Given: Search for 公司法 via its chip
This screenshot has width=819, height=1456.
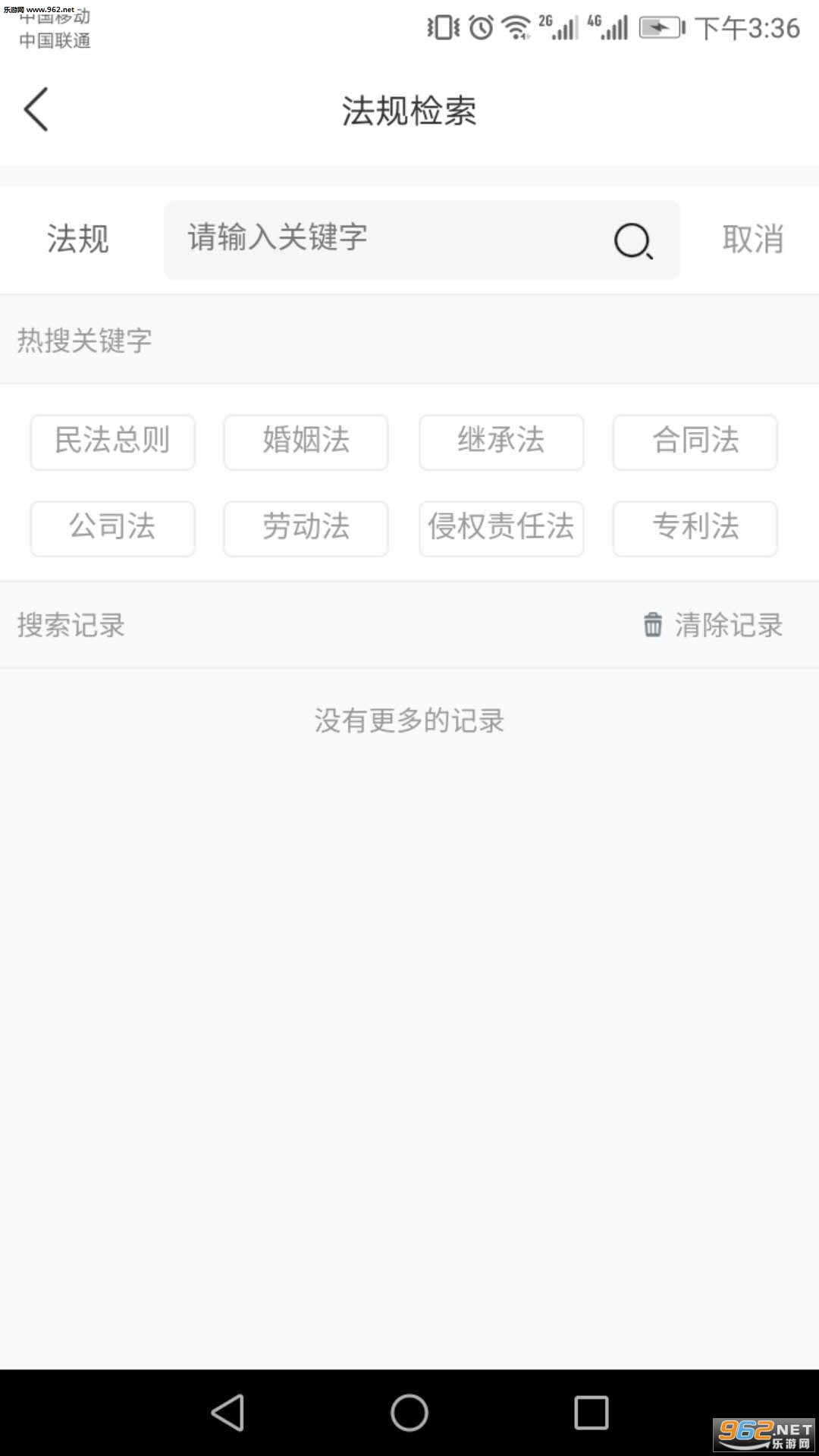Looking at the screenshot, I should click(112, 528).
